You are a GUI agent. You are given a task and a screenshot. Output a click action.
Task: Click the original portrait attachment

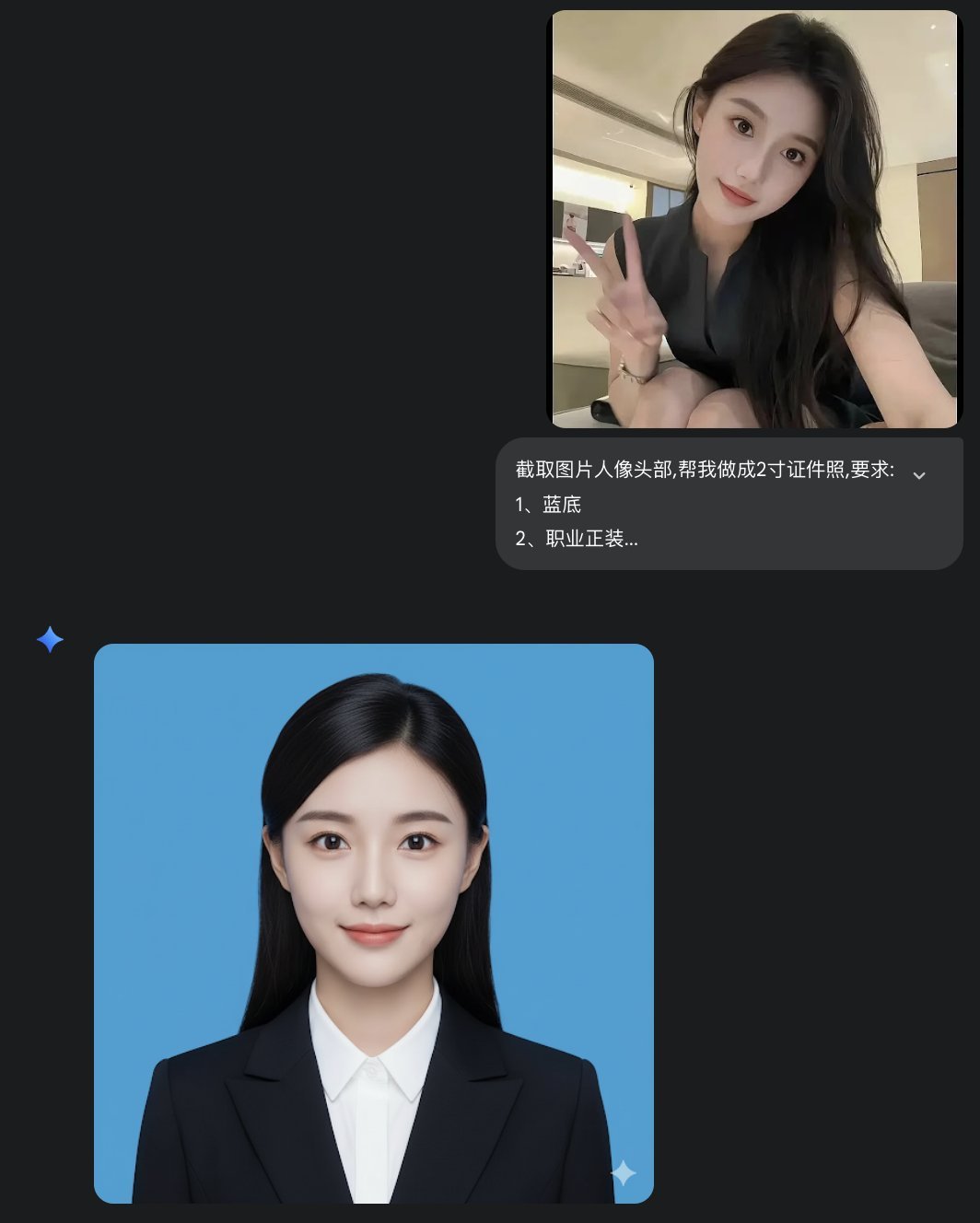click(x=752, y=218)
